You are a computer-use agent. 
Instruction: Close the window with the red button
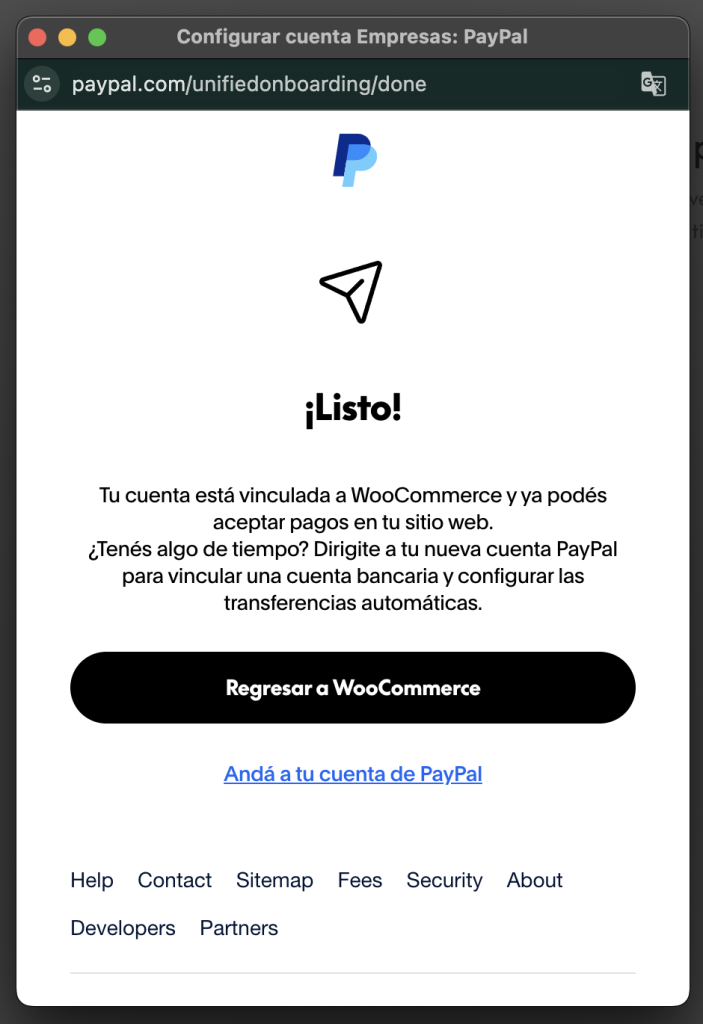pos(38,38)
